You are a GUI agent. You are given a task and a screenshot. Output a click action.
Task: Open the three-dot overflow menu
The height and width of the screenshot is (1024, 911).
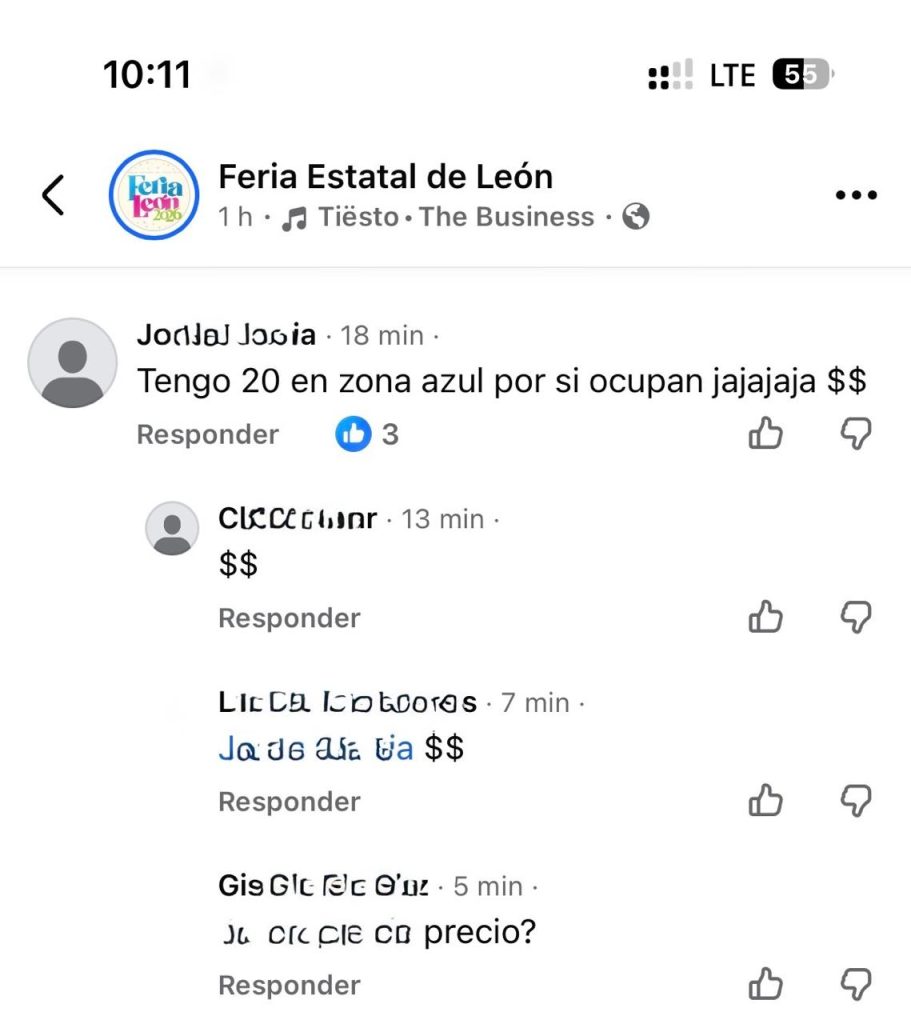tap(855, 195)
